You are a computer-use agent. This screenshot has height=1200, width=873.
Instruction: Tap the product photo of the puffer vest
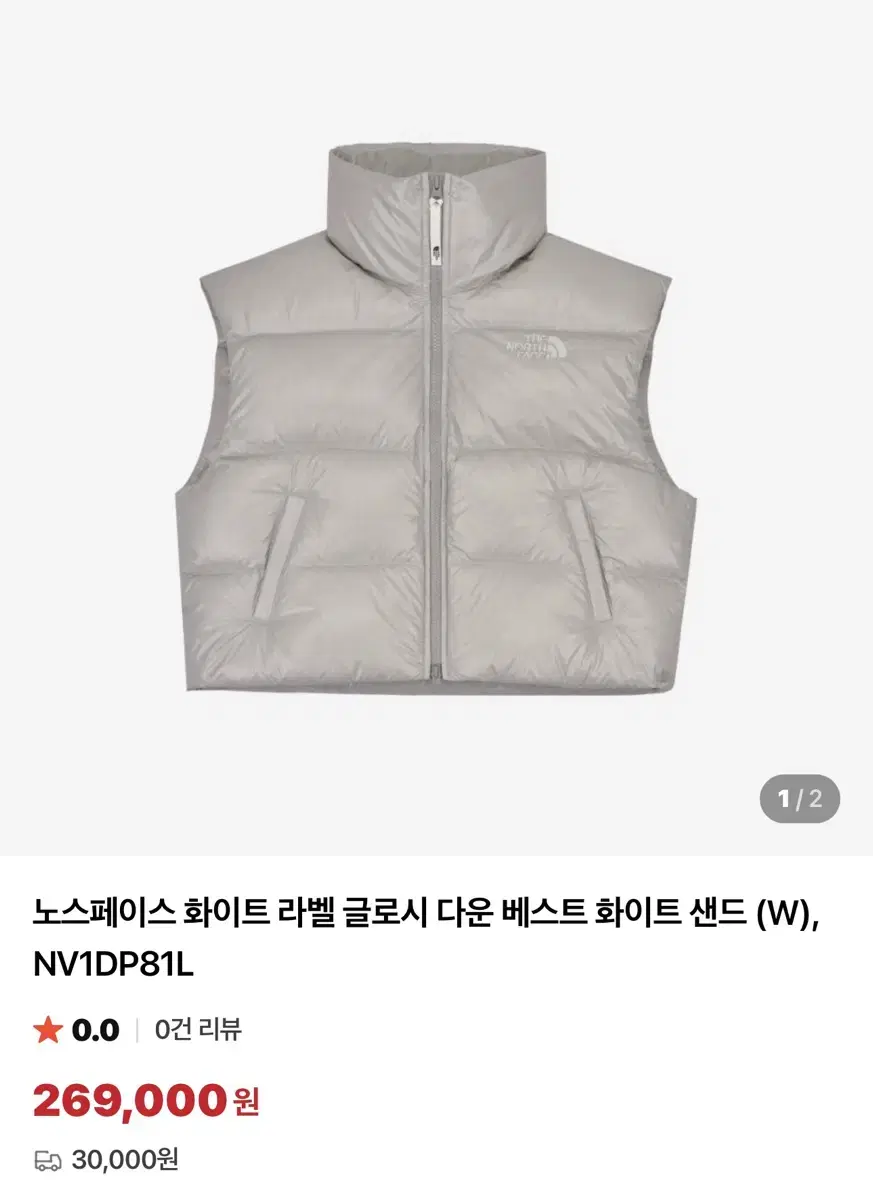point(436,430)
